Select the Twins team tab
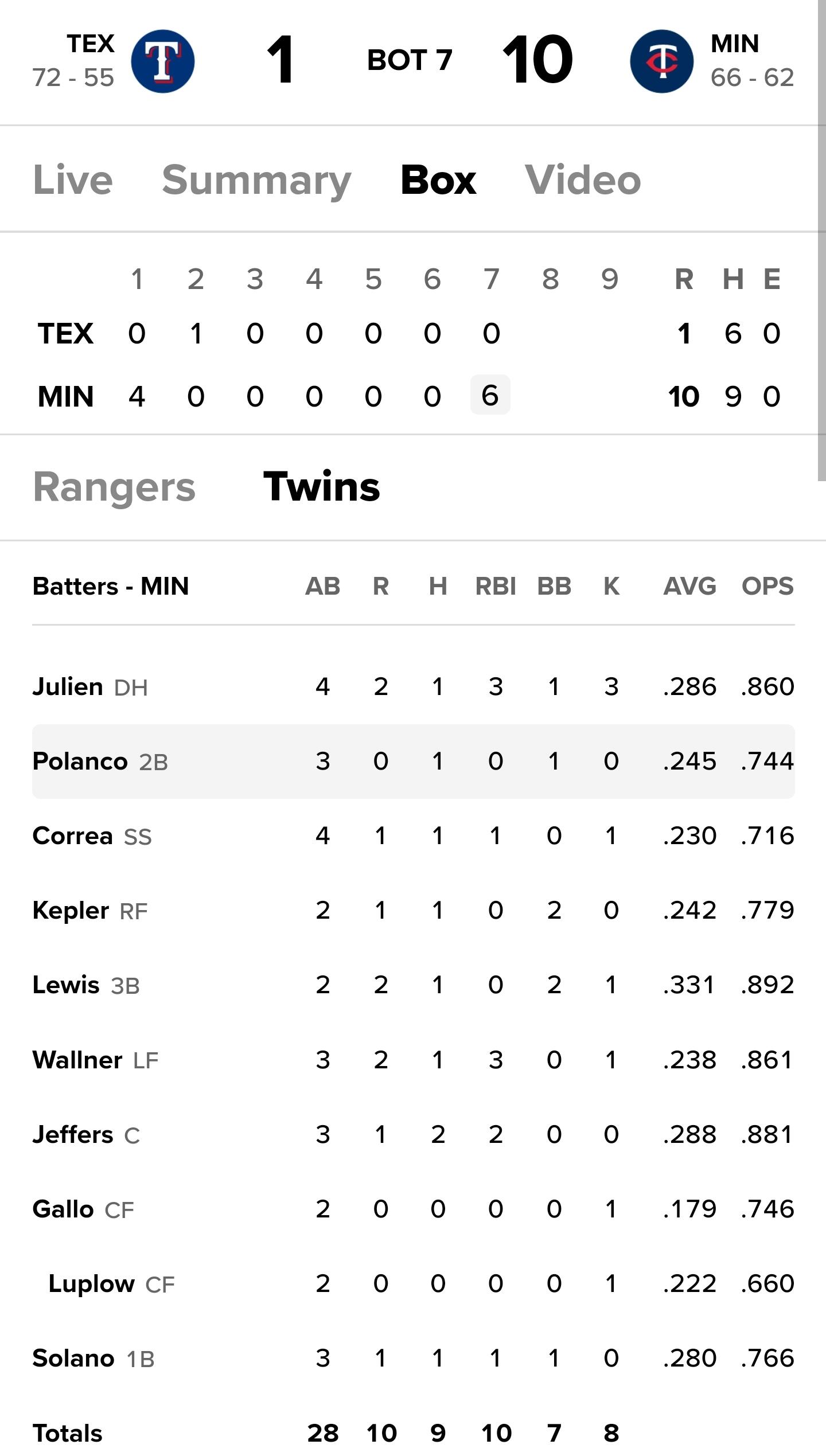The height and width of the screenshot is (1456, 826). (x=321, y=486)
